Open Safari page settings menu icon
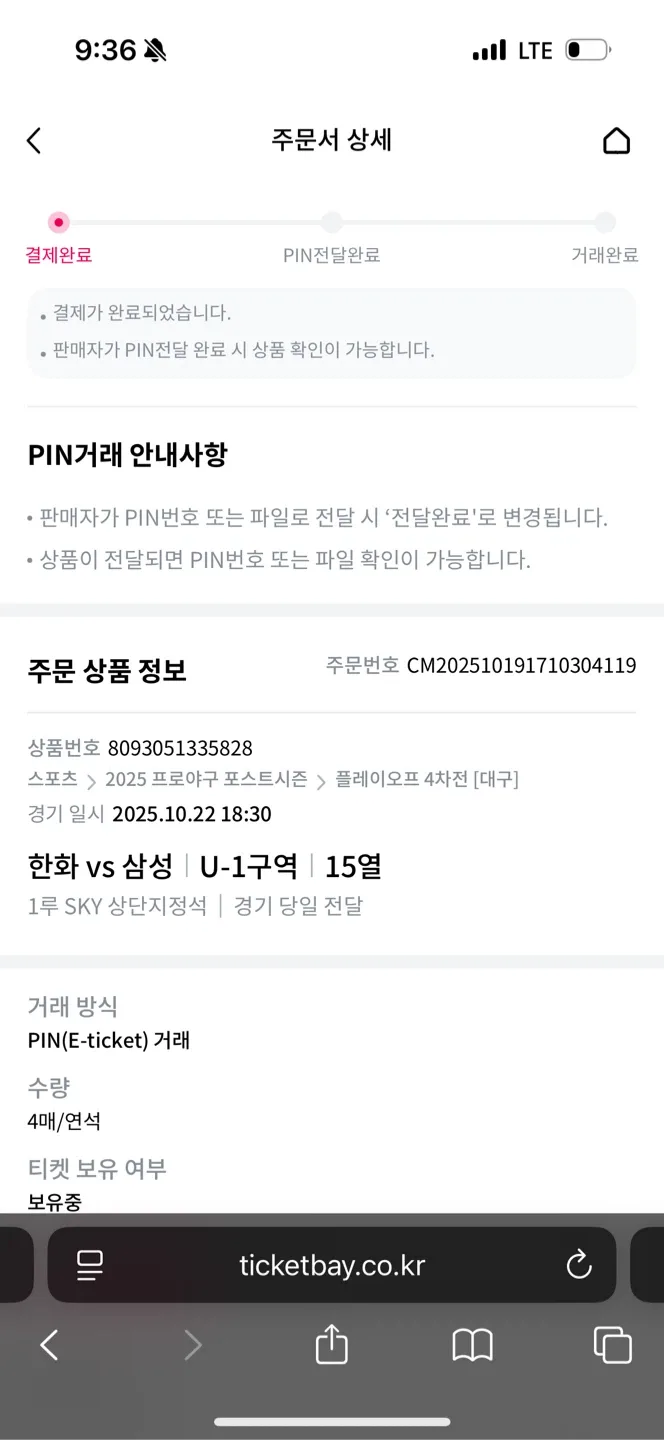 click(x=90, y=1265)
